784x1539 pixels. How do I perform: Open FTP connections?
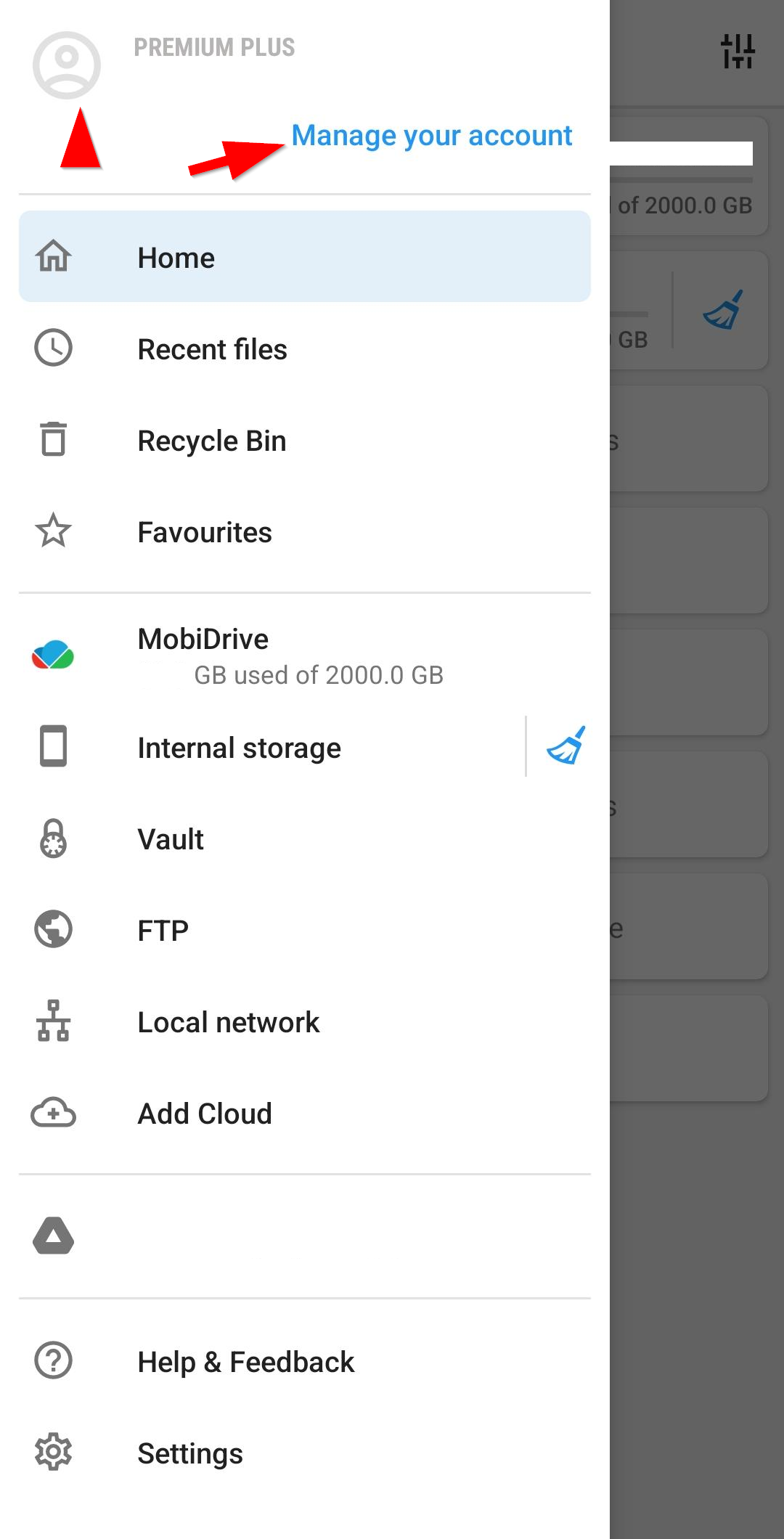pos(305,931)
